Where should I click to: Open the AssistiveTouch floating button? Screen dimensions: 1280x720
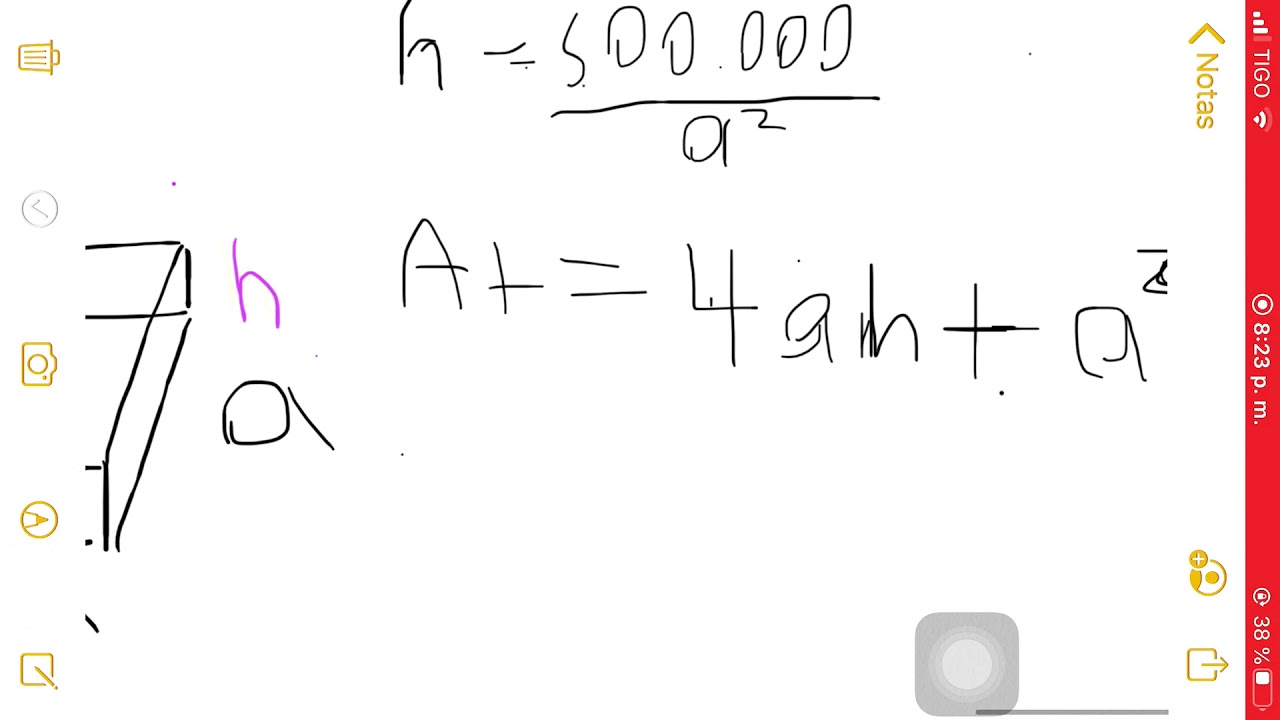click(x=966, y=664)
